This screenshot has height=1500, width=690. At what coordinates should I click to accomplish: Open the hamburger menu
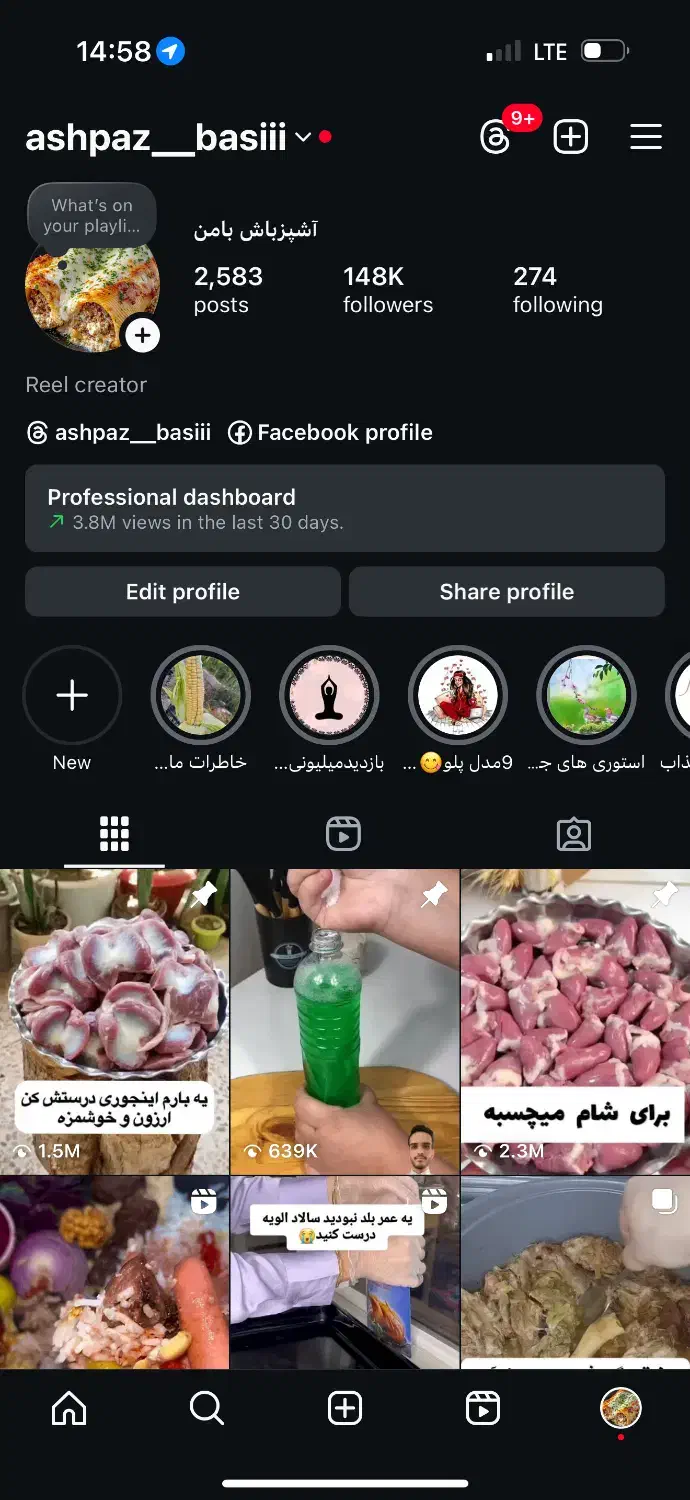tap(646, 137)
